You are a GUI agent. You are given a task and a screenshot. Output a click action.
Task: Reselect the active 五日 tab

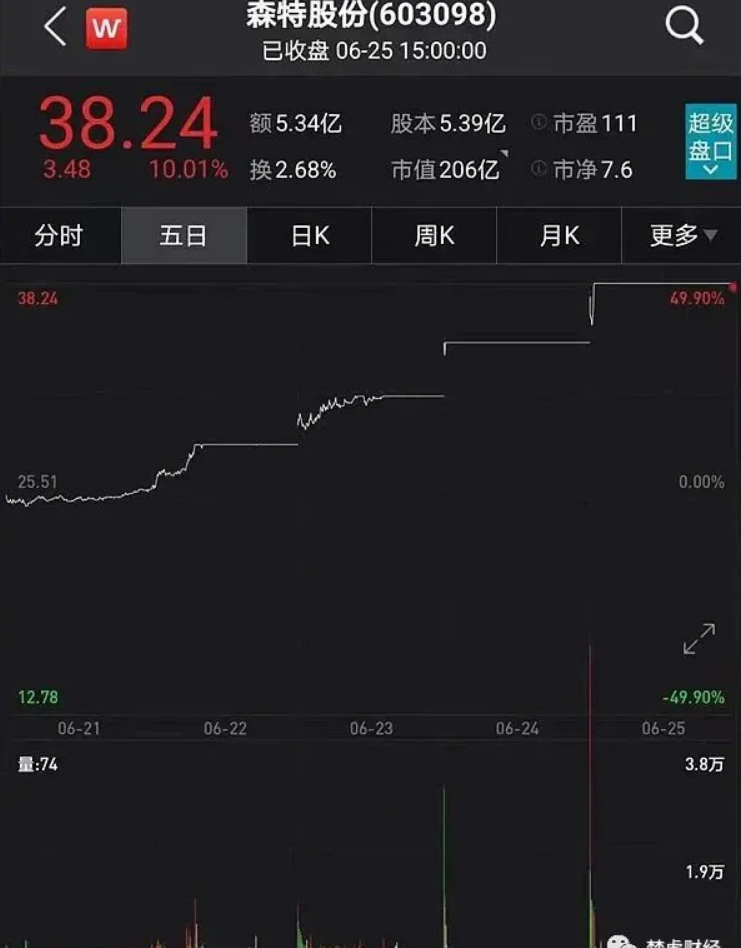pyautogui.click(x=184, y=235)
